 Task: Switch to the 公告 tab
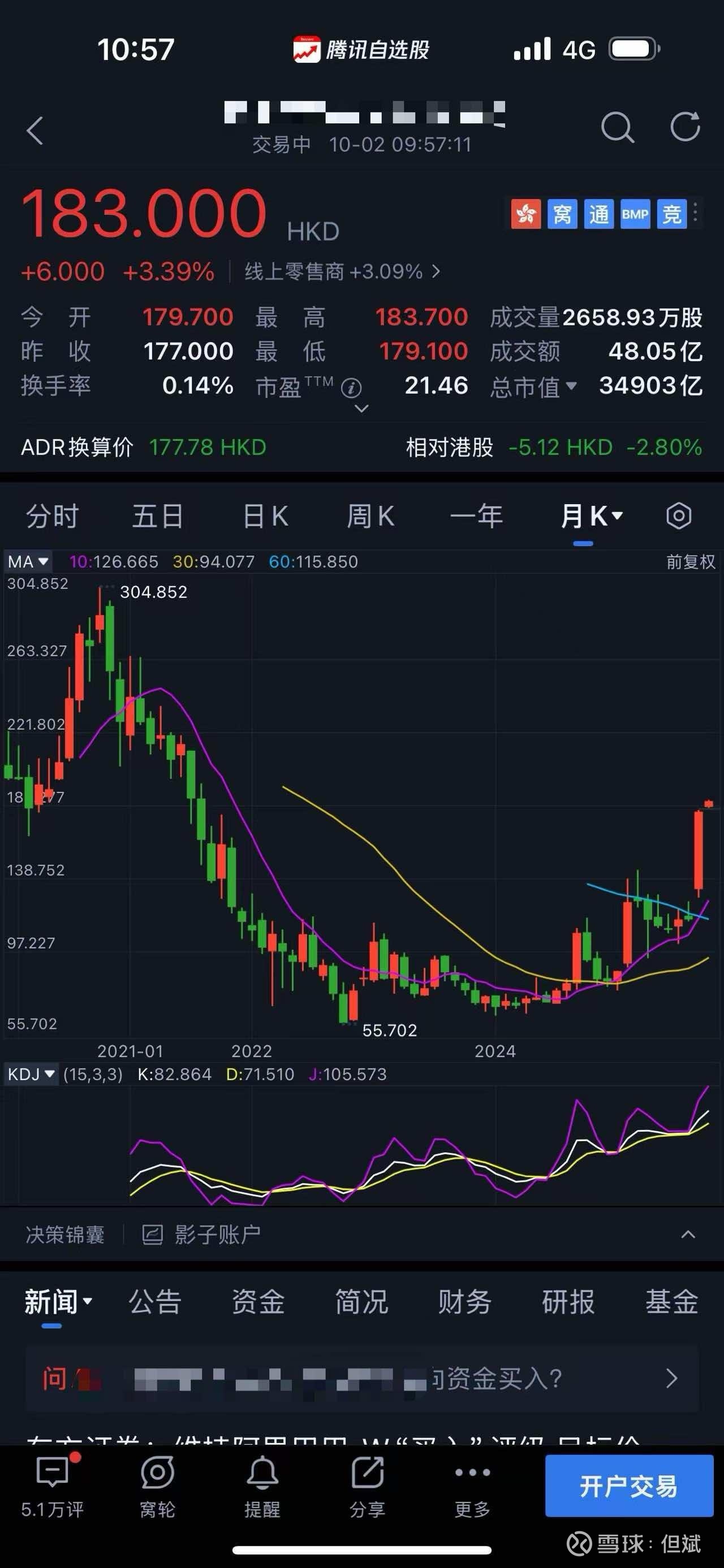pyautogui.click(x=154, y=1301)
